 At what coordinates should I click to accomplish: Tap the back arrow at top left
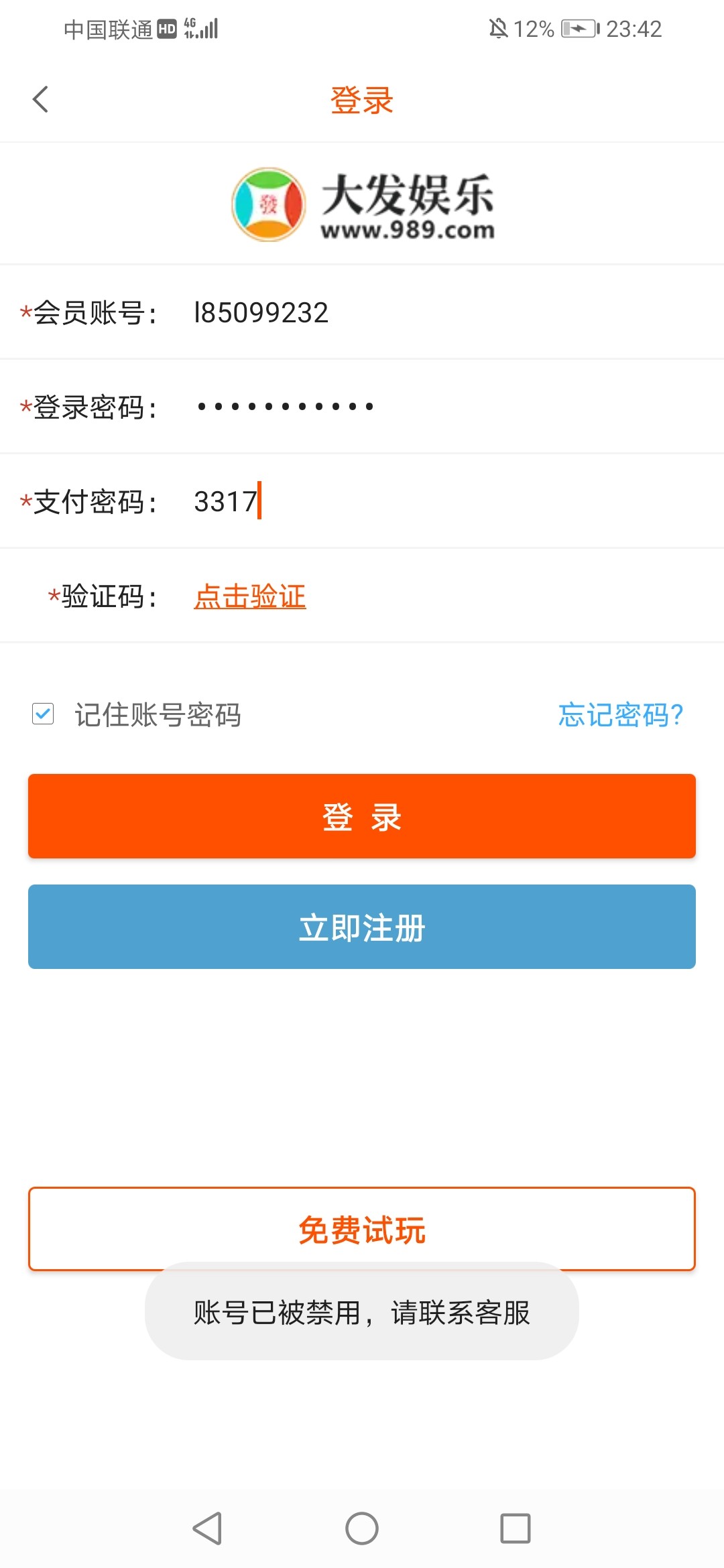tap(40, 99)
